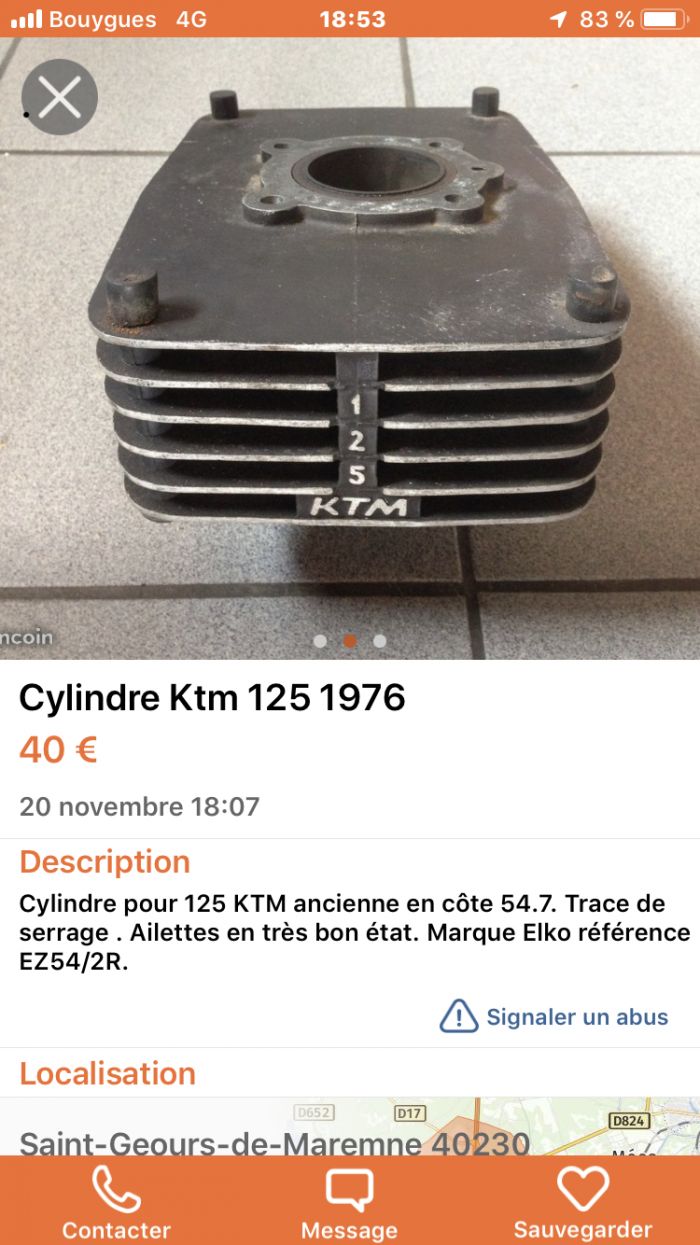The height and width of the screenshot is (1245, 700).
Task: Open the Saint-Geours-de-Maremne location map
Action: [x=350, y=1127]
